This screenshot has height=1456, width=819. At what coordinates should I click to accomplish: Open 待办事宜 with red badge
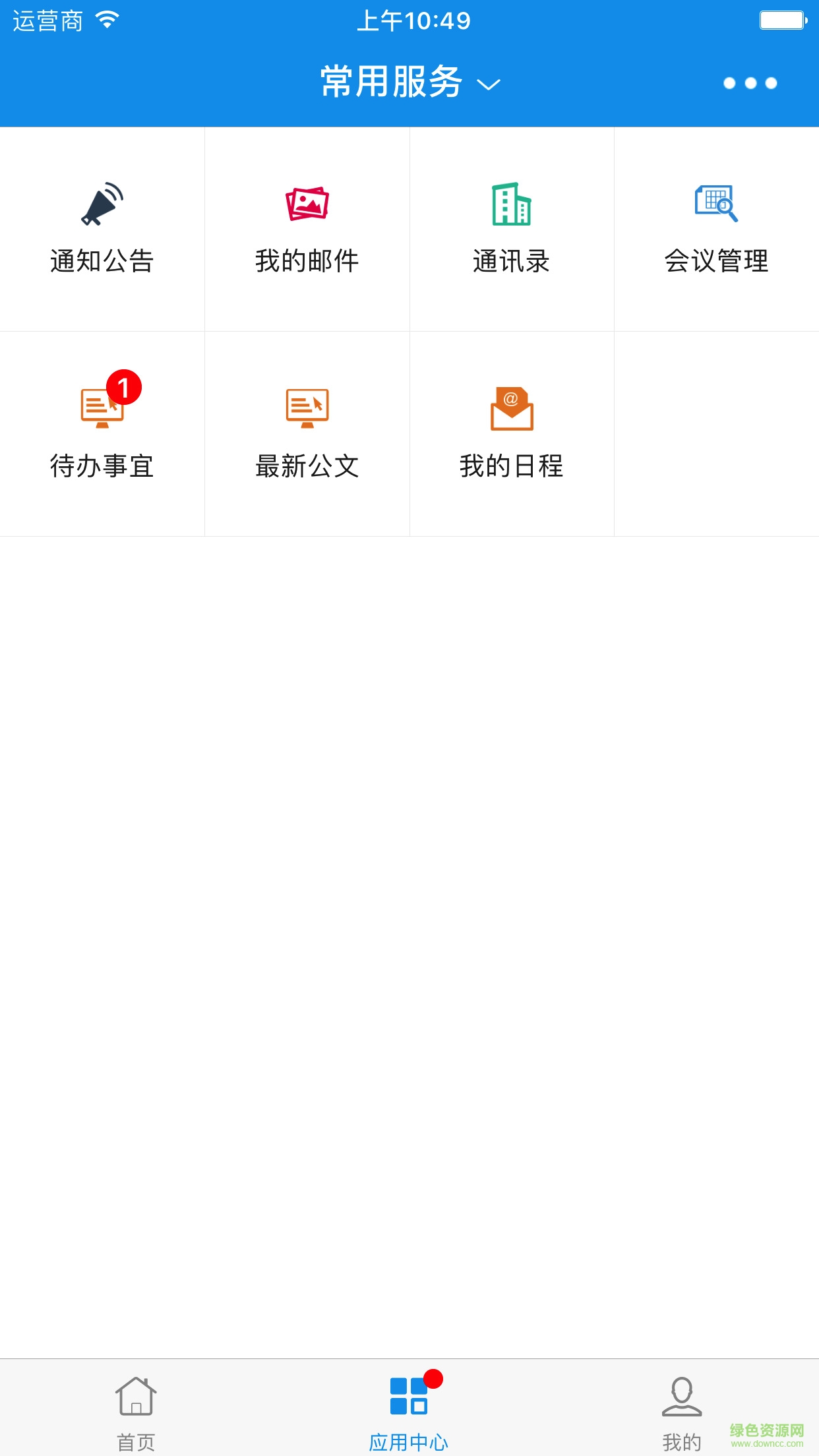click(x=102, y=409)
